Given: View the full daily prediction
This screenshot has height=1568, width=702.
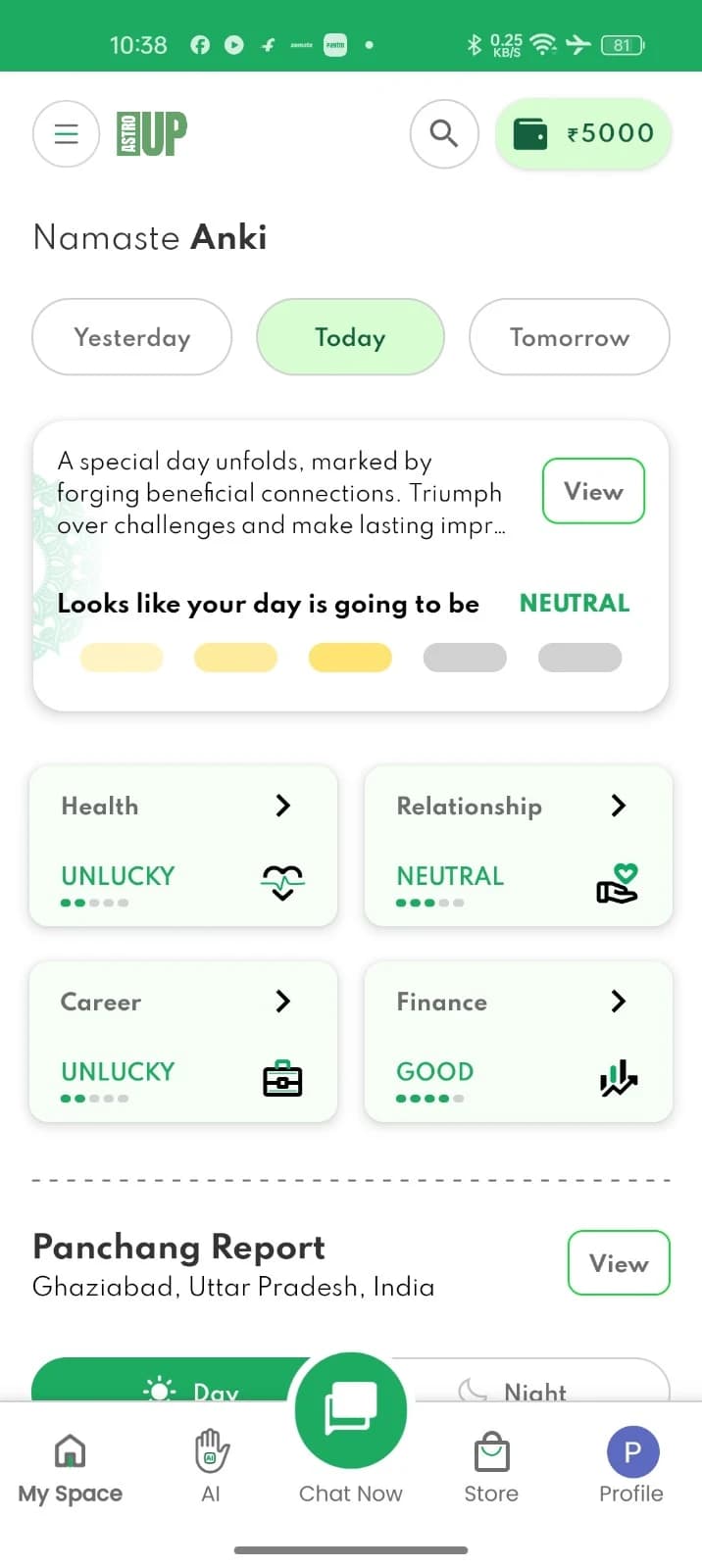Looking at the screenshot, I should click(x=593, y=491).
